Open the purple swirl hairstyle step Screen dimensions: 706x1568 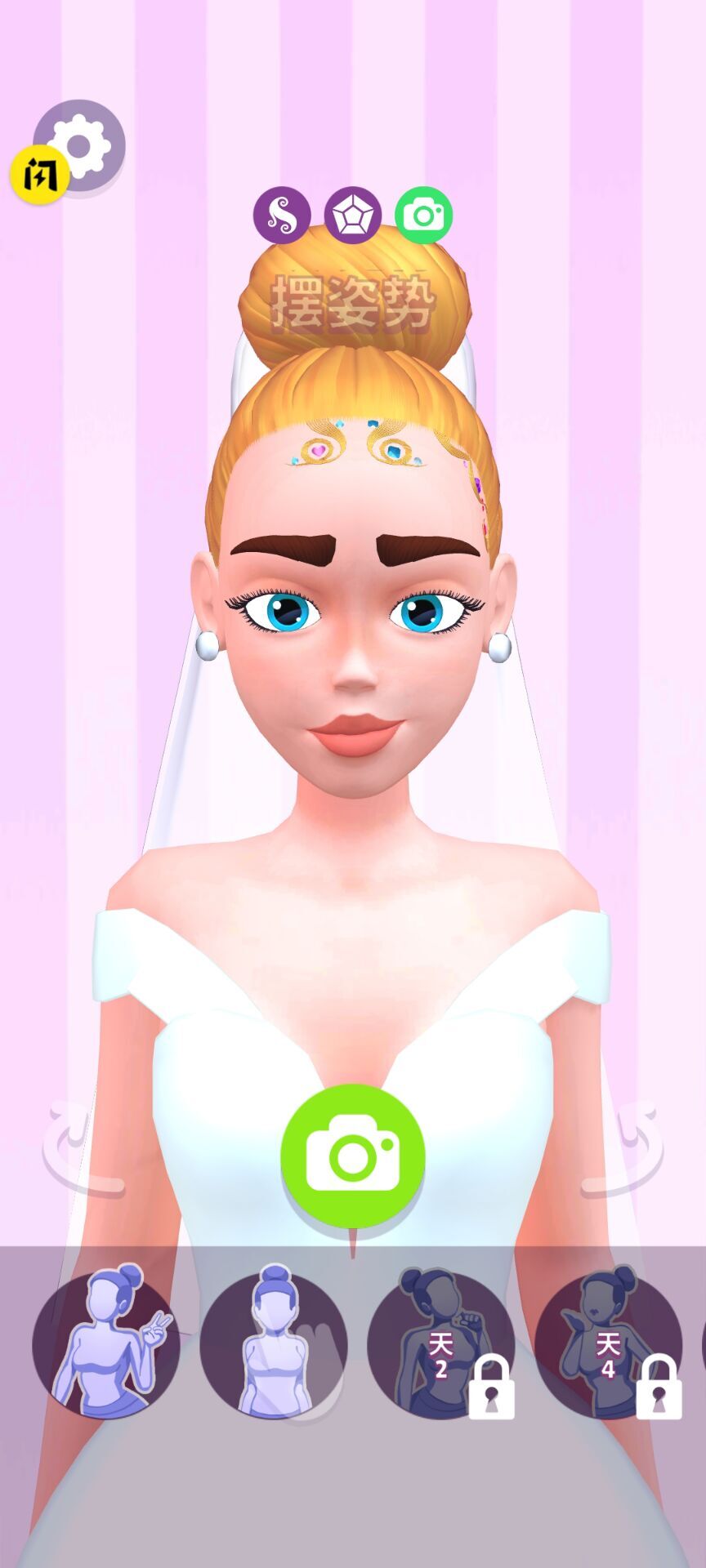282,216
